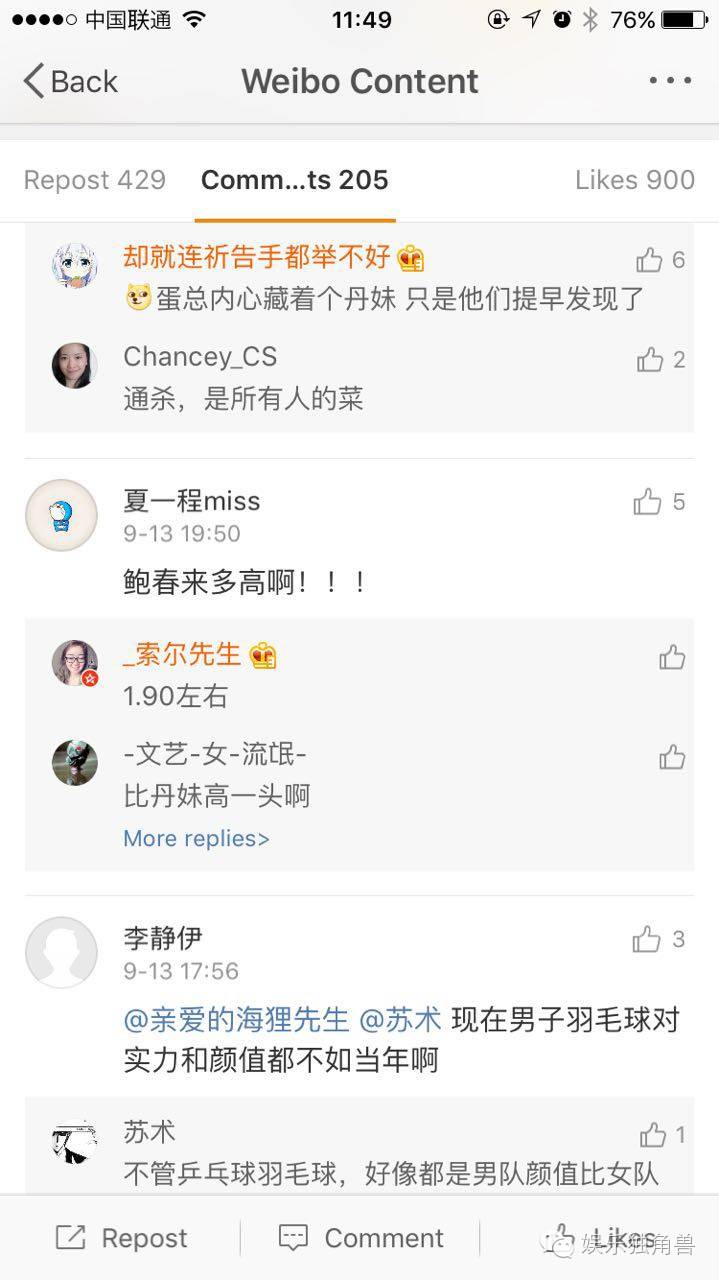
Task: Expand More replies under 夏一程miss
Action: pyautogui.click(x=196, y=838)
